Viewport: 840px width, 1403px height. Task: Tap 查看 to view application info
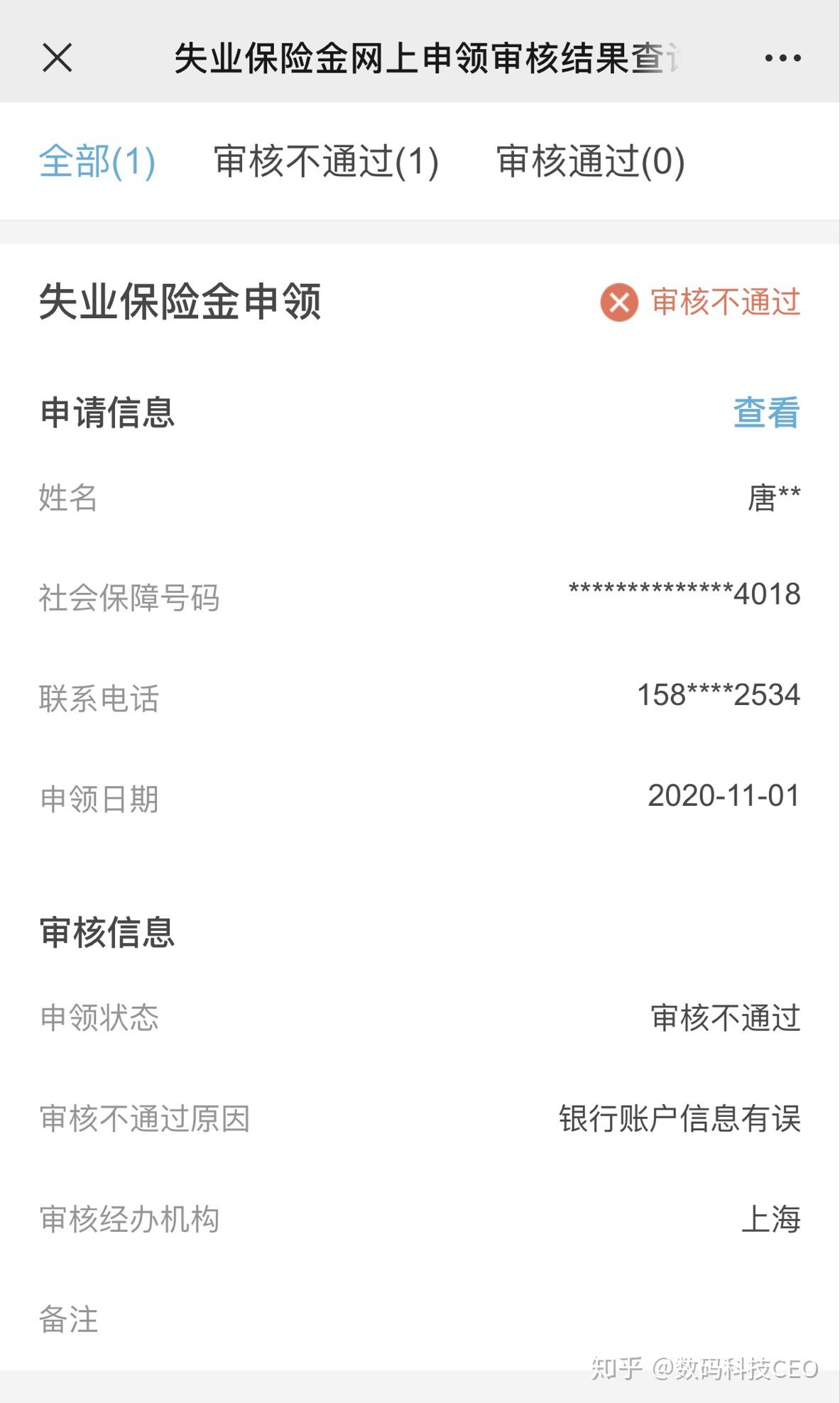765,413
